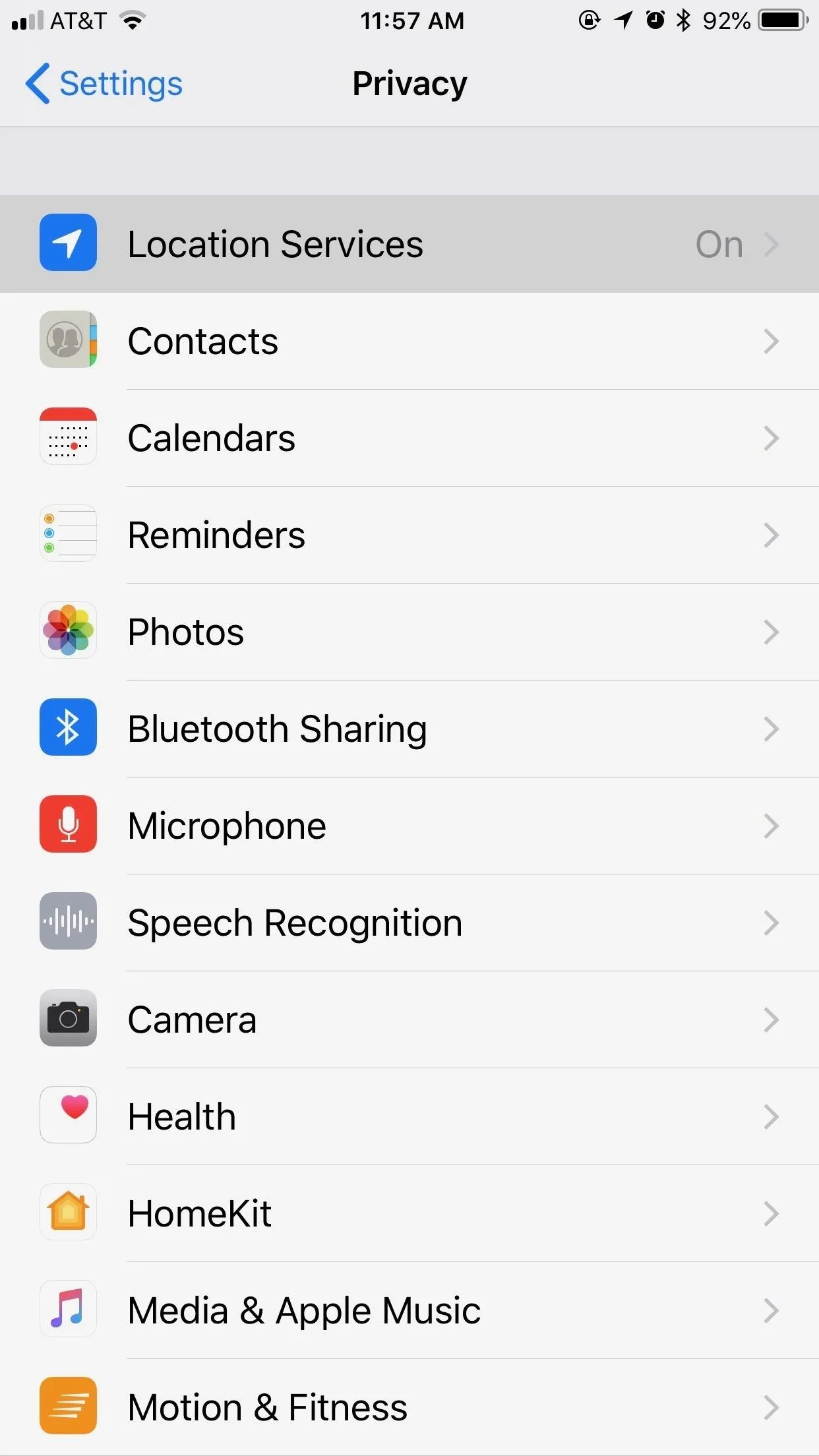The width and height of the screenshot is (819, 1456).
Task: Select the Reminders row
Action: click(x=409, y=535)
